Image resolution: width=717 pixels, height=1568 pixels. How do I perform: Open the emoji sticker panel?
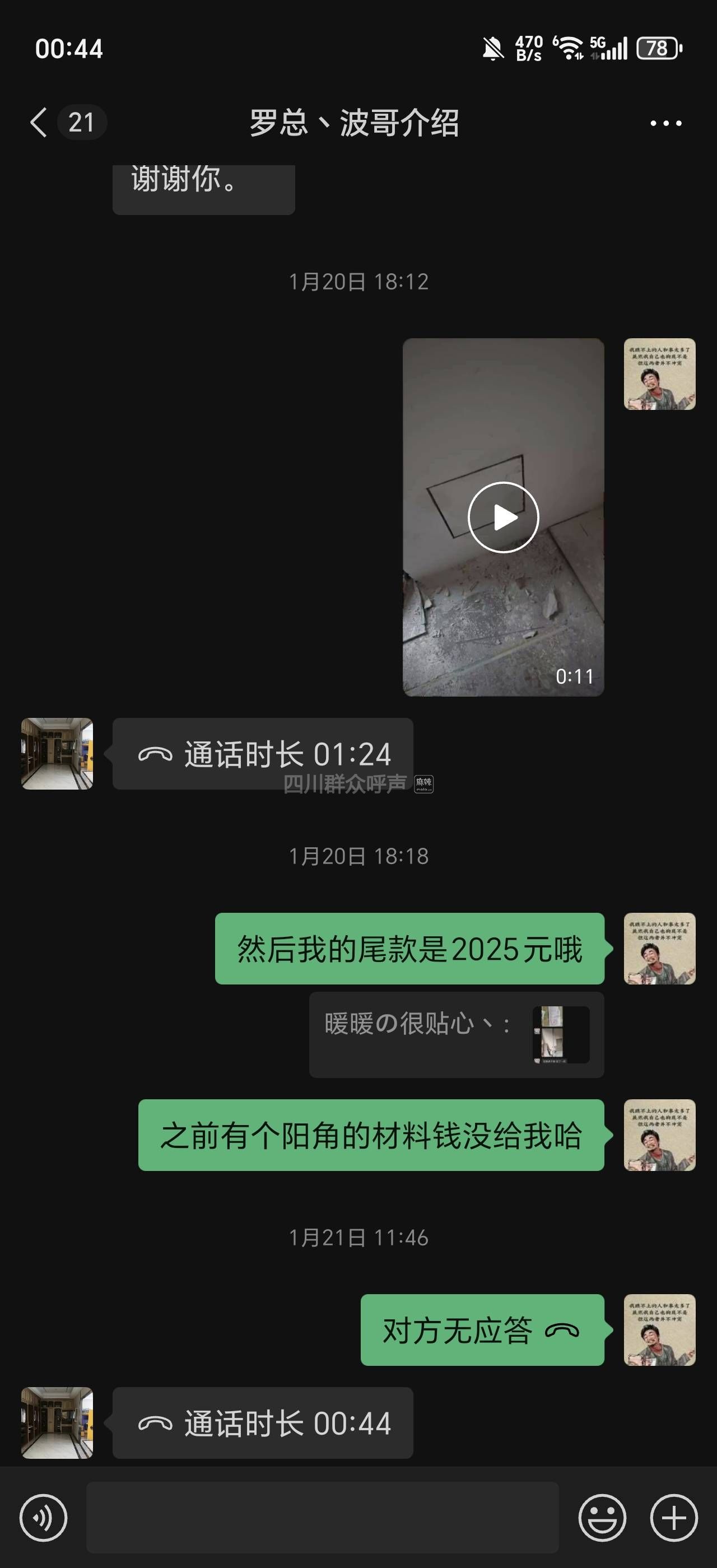(x=602, y=1518)
